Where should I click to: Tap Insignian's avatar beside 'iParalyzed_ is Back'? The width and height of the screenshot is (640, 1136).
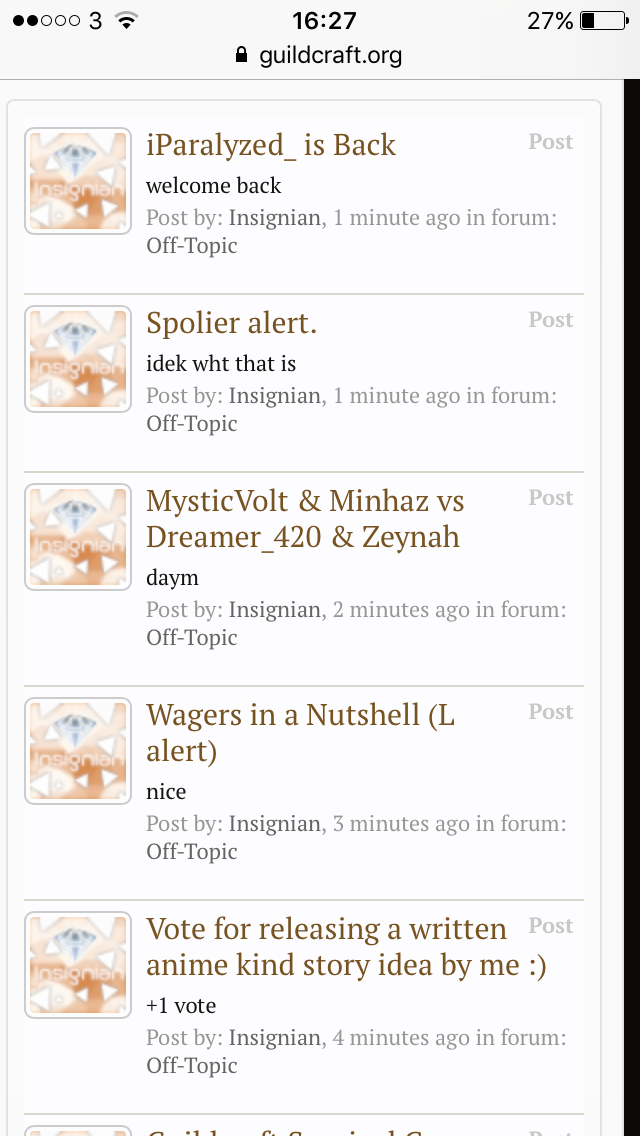pos(78,181)
